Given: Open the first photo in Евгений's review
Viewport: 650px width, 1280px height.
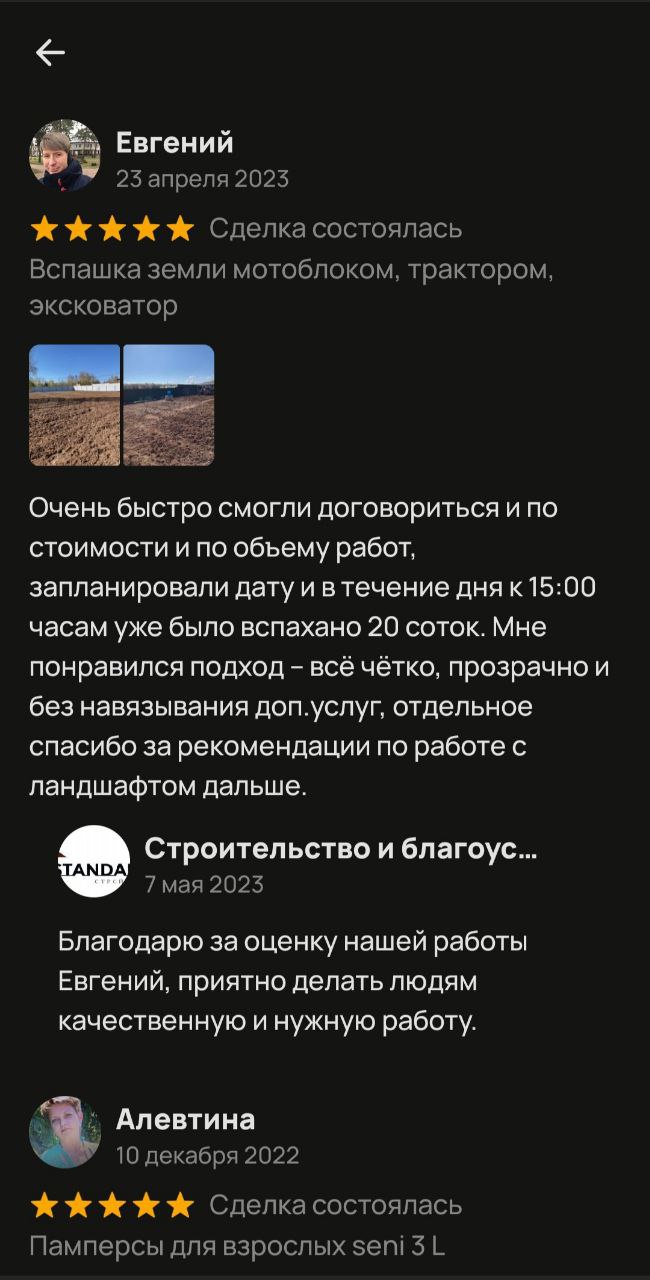Looking at the screenshot, I should pos(74,405).
